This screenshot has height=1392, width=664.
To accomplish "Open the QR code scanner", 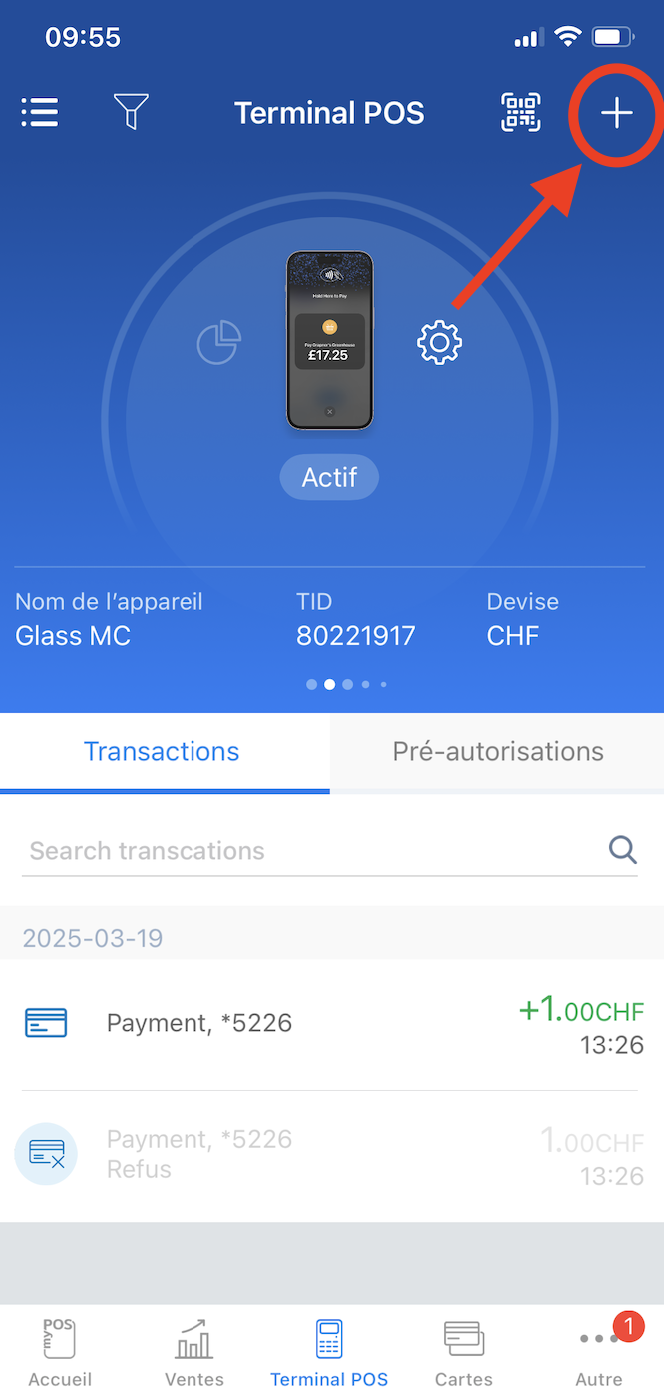I will pyautogui.click(x=520, y=112).
